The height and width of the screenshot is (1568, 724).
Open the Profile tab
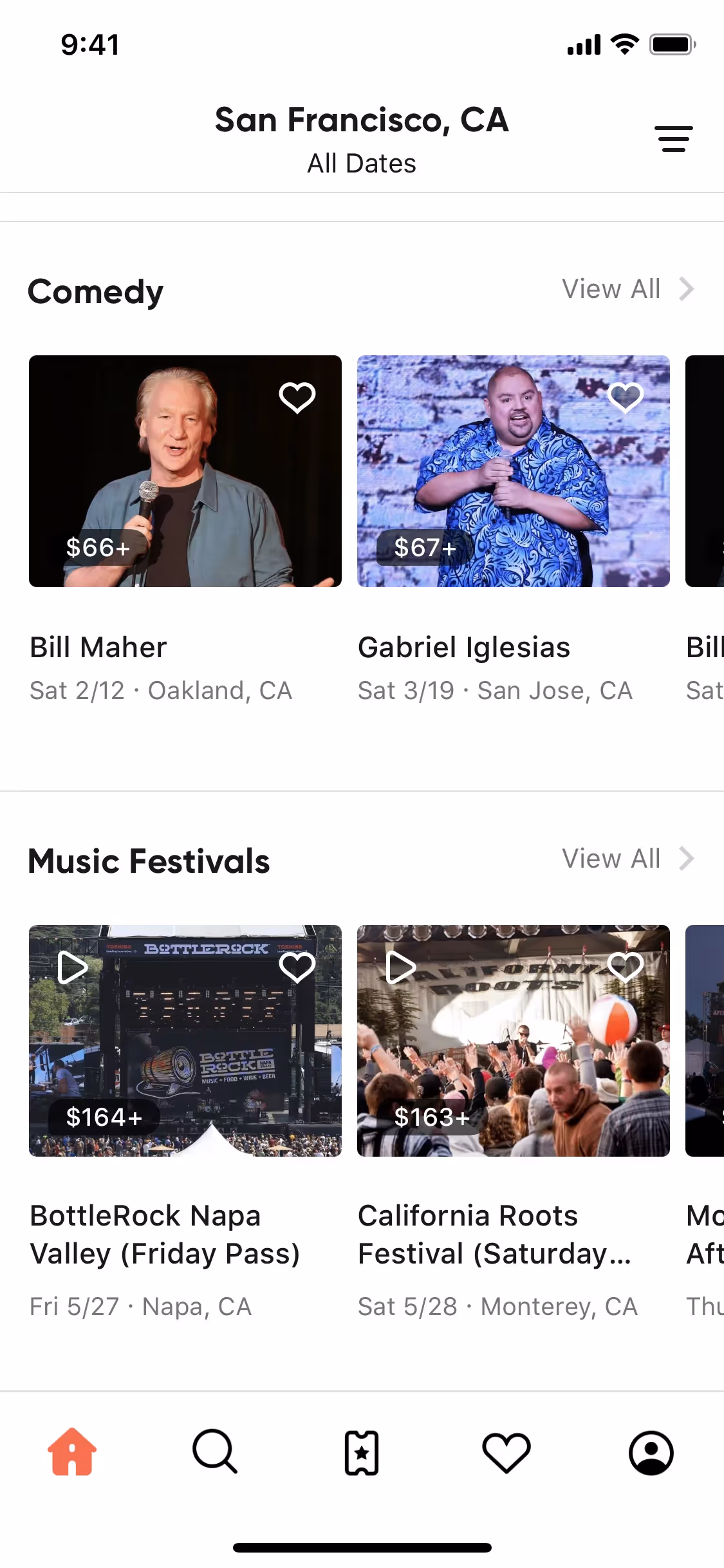pos(651,1452)
